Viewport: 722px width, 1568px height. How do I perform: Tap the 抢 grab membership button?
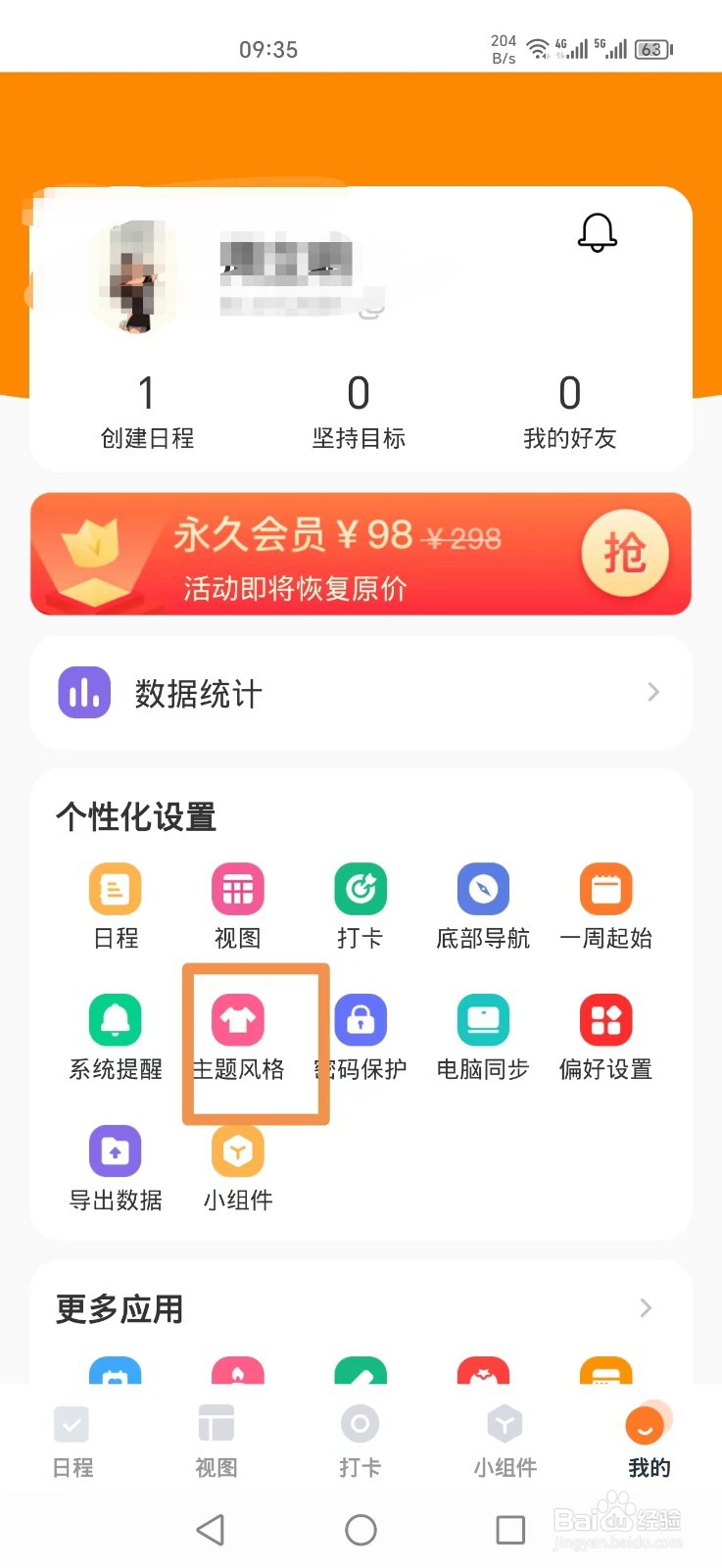click(x=624, y=554)
